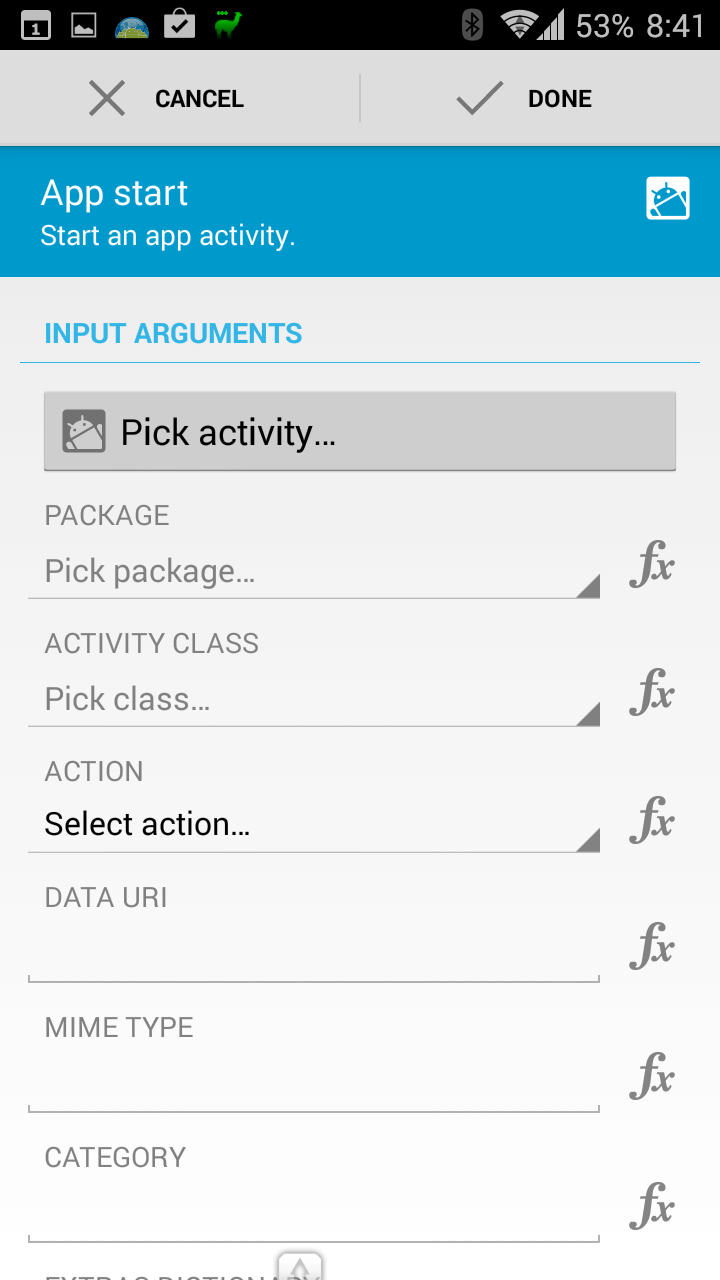Cancel editing the App start action
The image size is (720, 1280).
(x=180, y=98)
